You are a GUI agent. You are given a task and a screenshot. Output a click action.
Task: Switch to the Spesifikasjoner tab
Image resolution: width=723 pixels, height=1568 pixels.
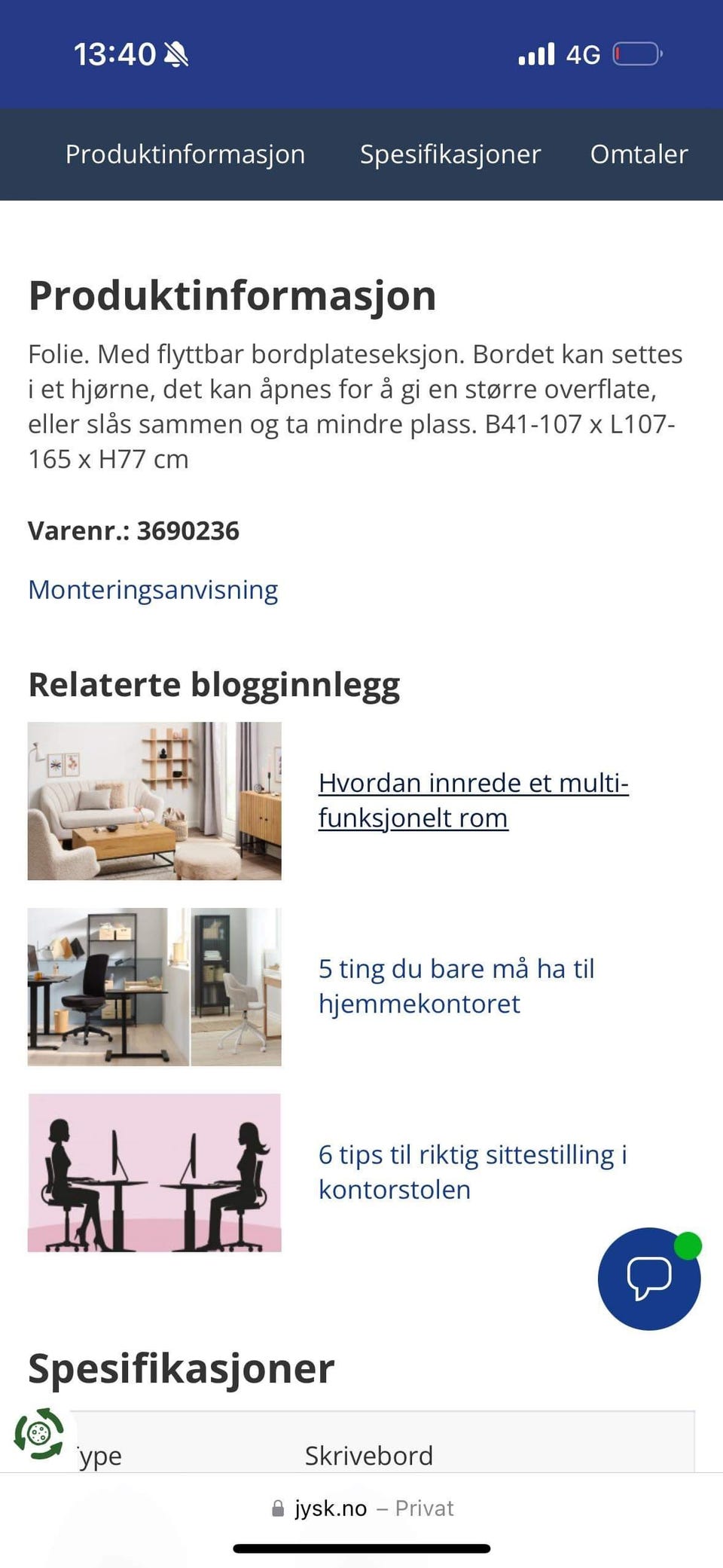(450, 154)
